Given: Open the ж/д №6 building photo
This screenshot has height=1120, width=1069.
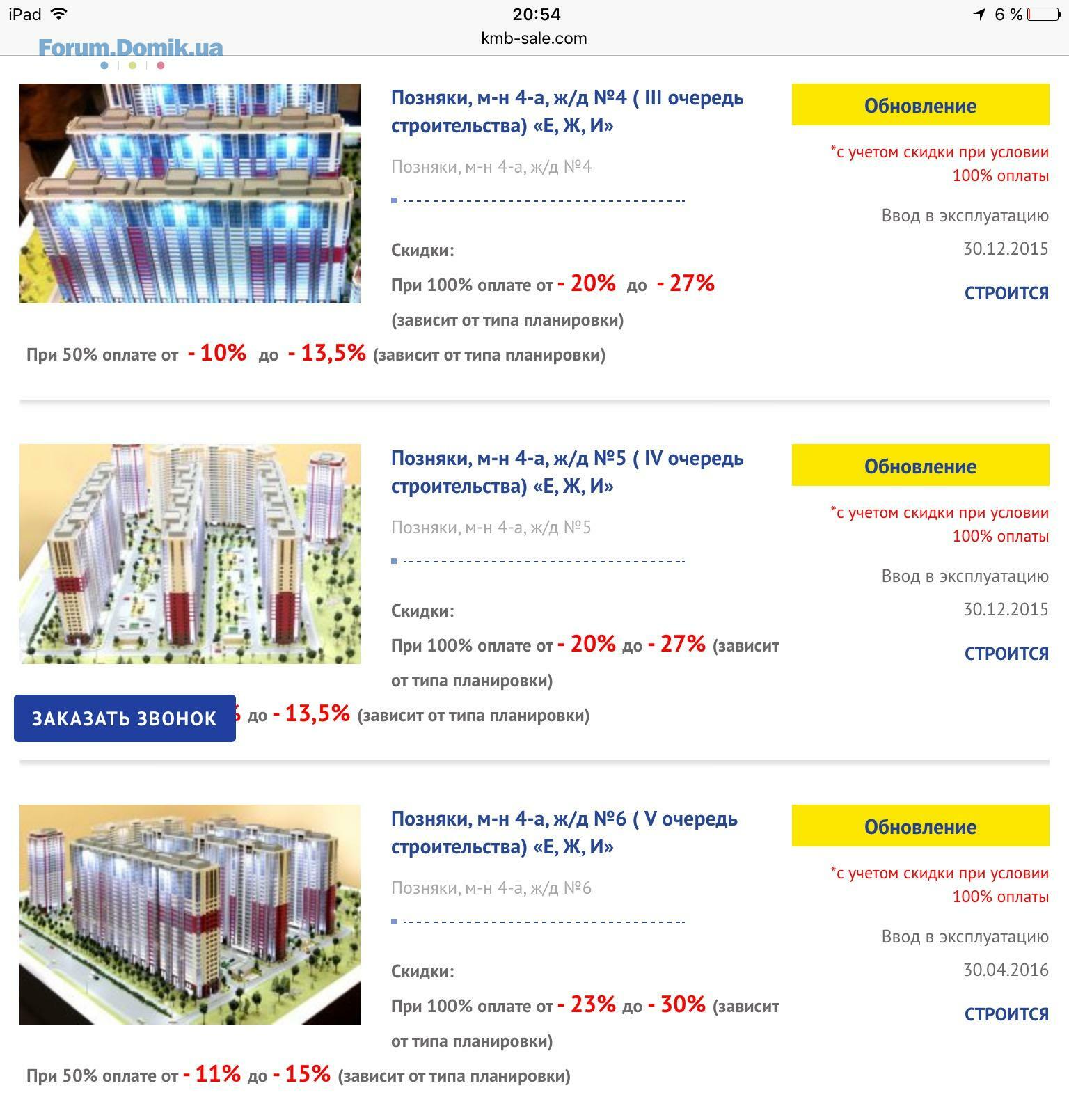Looking at the screenshot, I should [190, 915].
